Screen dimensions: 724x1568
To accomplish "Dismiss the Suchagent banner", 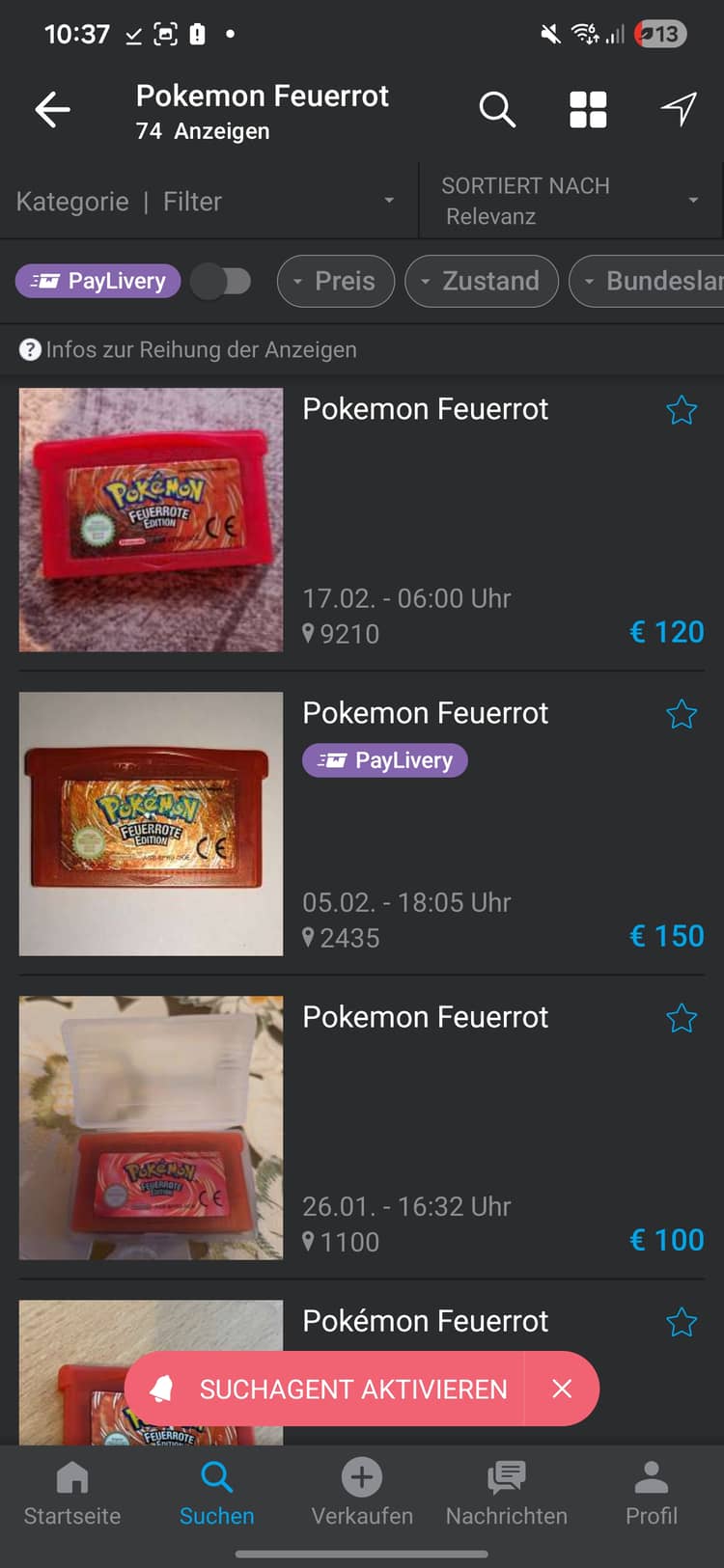I will [x=562, y=1389].
